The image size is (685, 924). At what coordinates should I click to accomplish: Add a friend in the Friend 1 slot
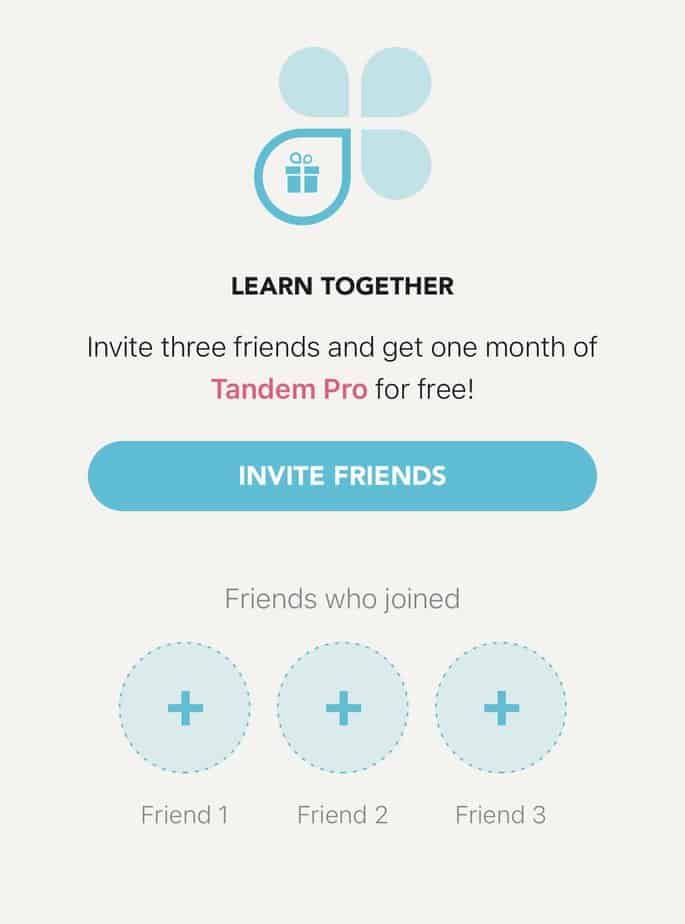point(185,709)
